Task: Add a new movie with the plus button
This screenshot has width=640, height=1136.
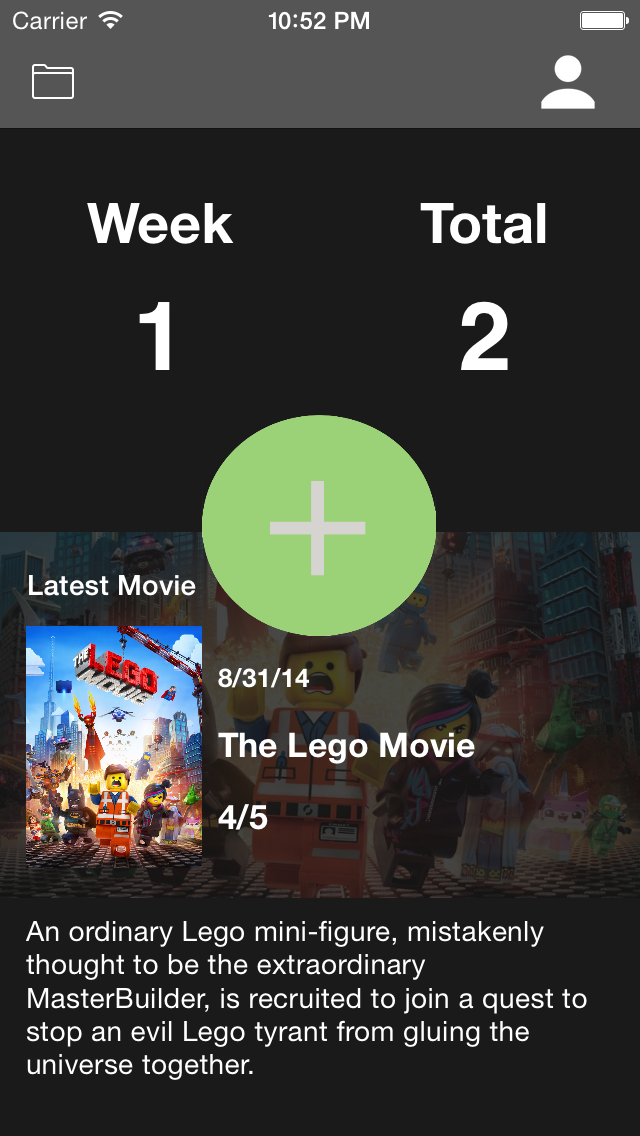Action: pos(318,526)
